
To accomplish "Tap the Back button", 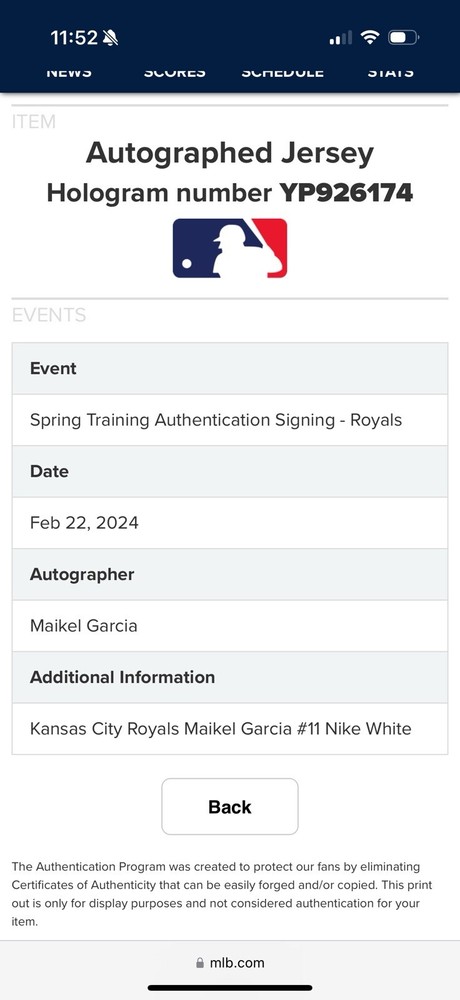I will [230, 806].
